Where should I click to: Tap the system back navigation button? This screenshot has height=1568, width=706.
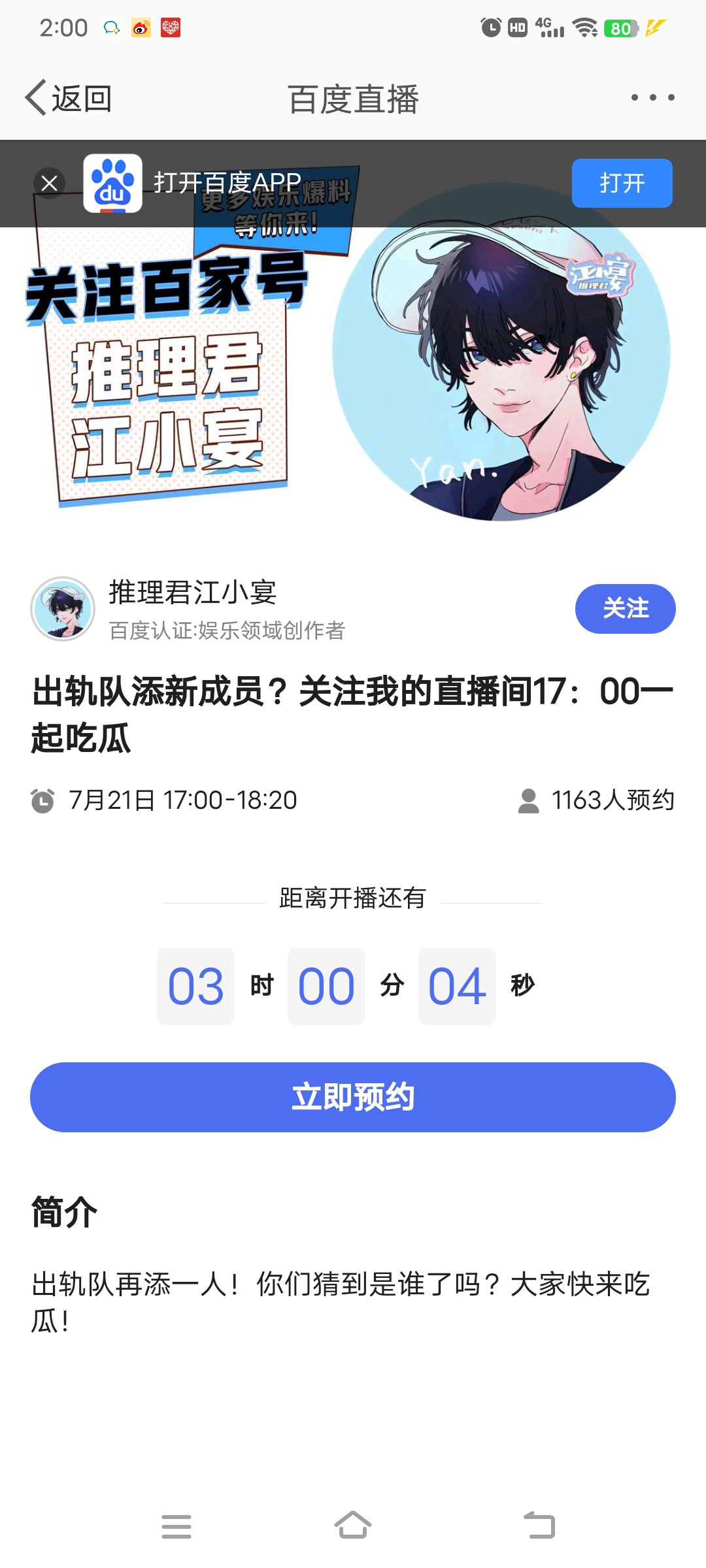[x=539, y=1526]
